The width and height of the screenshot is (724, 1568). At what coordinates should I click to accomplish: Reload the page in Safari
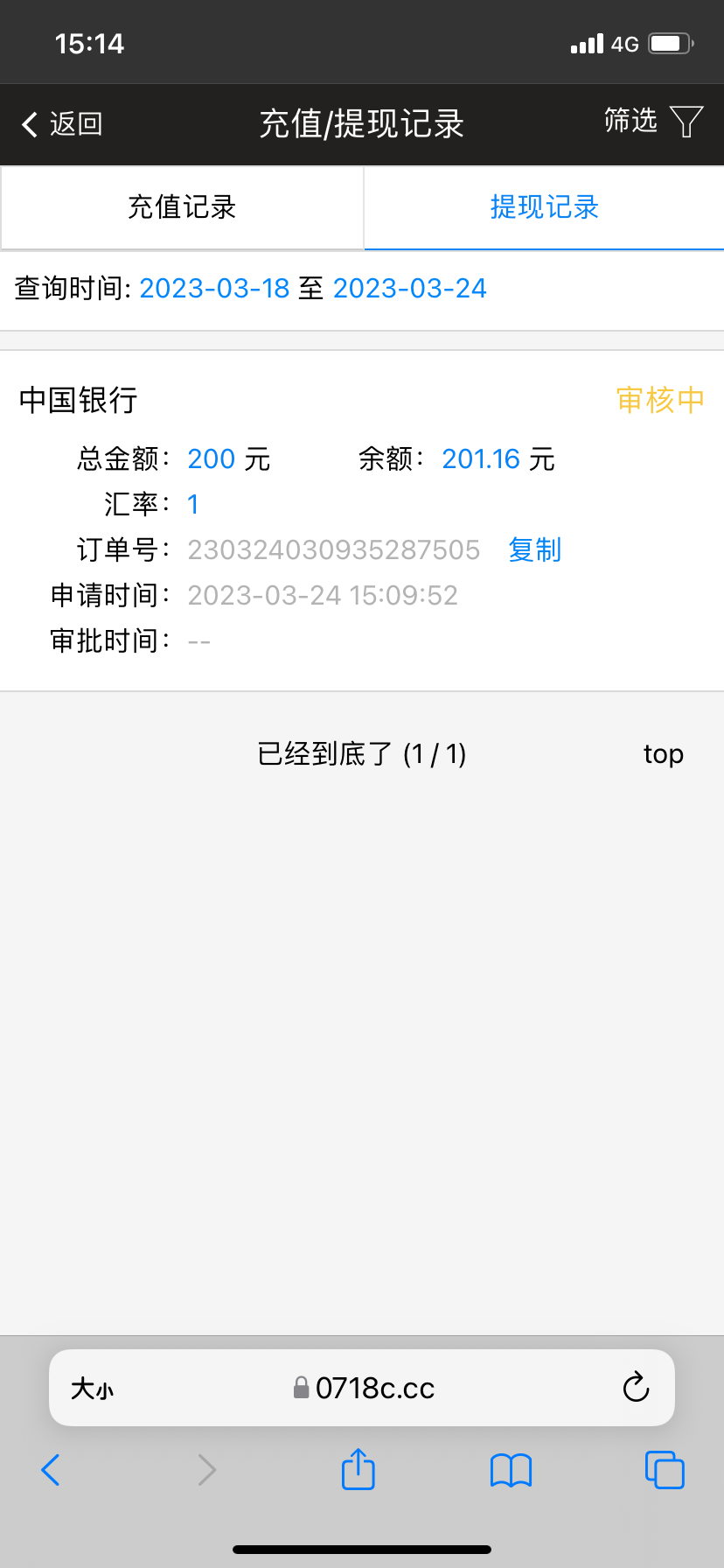pyautogui.click(x=636, y=1388)
